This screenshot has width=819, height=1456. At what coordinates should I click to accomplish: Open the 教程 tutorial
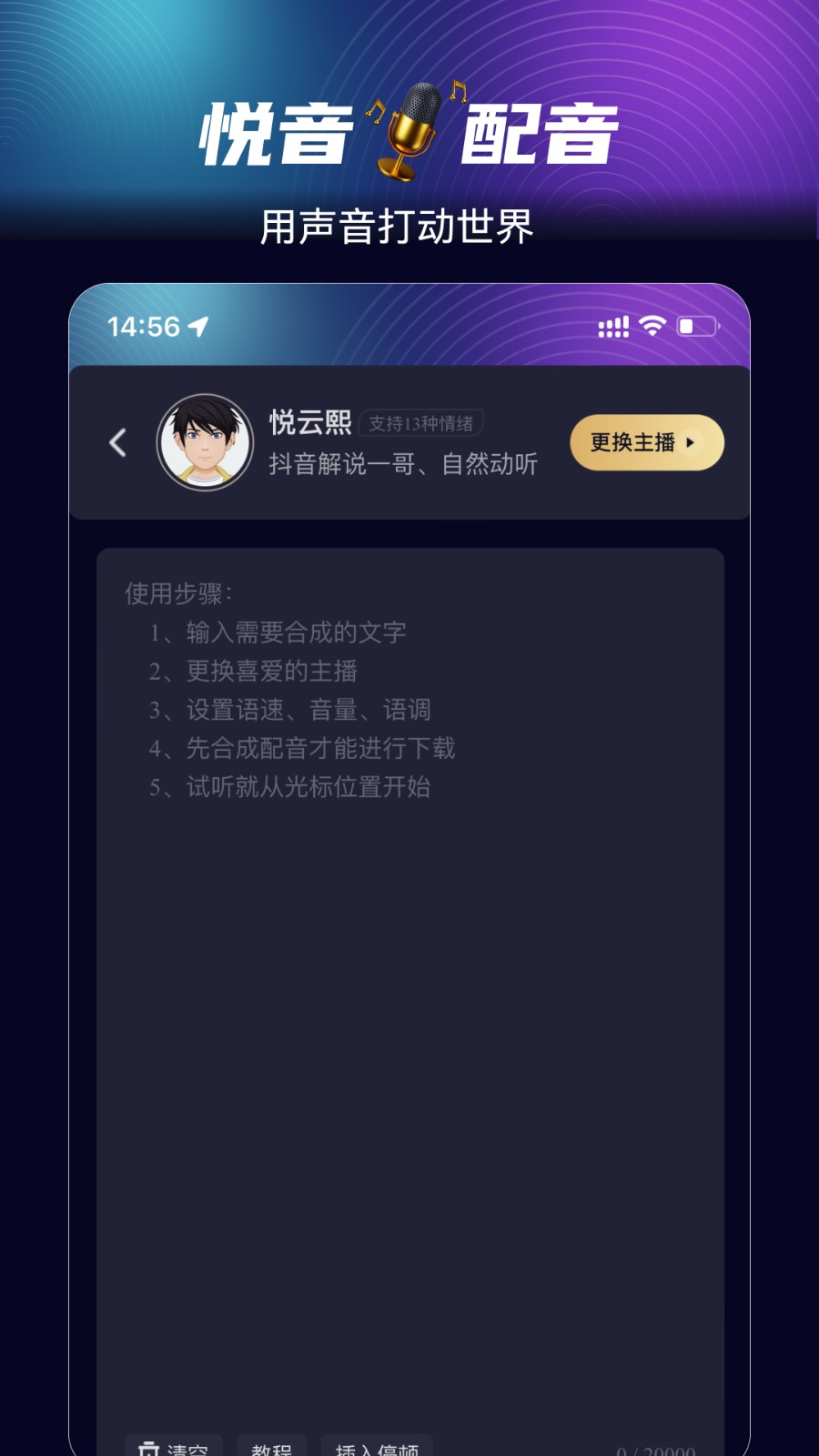(272, 1449)
